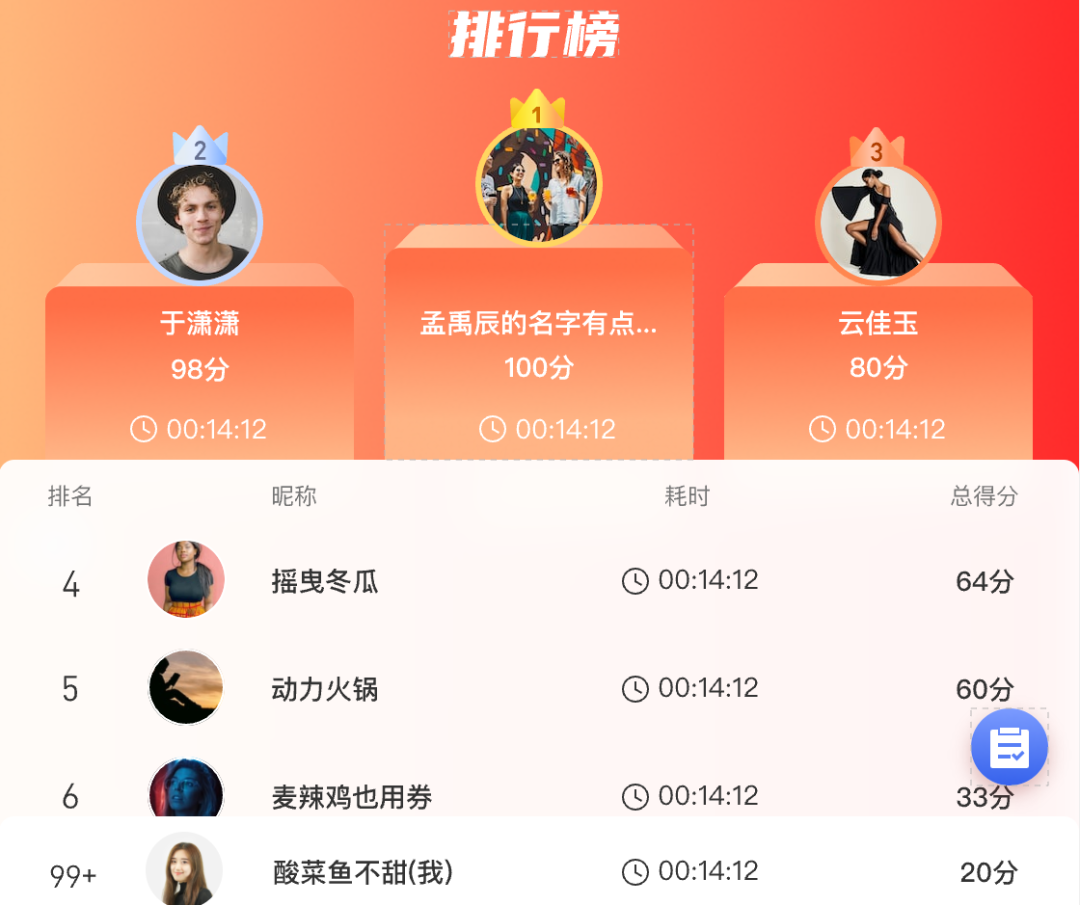Select the 摇曳冬瓜 ranking row

point(540,581)
